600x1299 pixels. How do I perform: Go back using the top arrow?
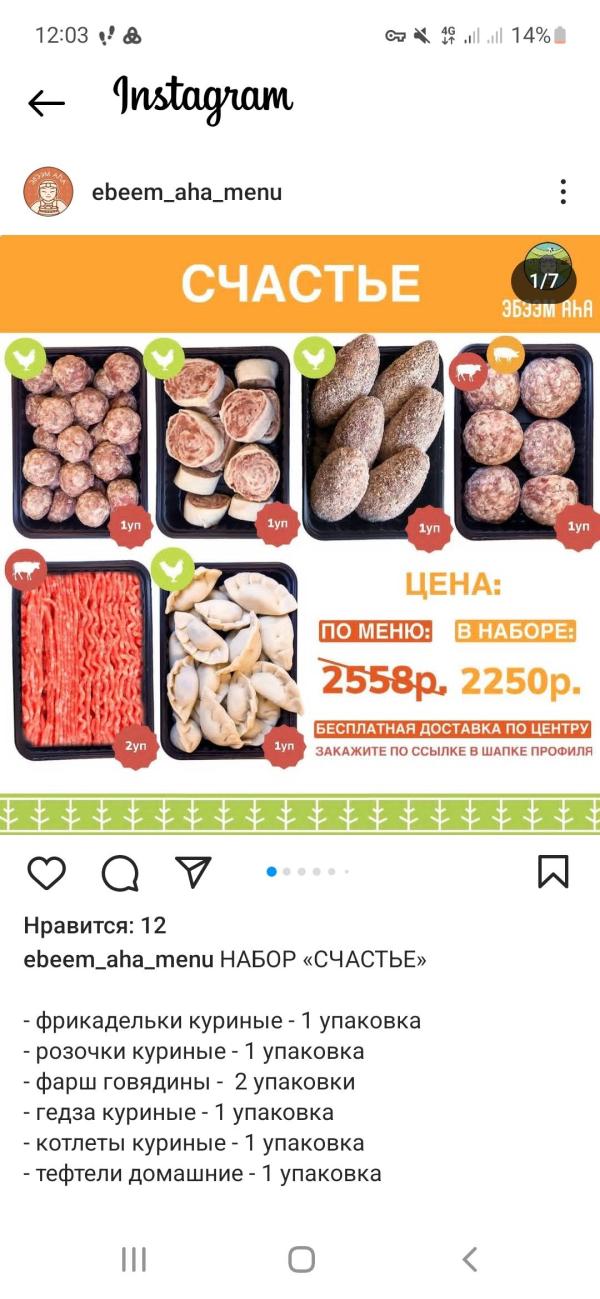pyautogui.click(x=46, y=102)
